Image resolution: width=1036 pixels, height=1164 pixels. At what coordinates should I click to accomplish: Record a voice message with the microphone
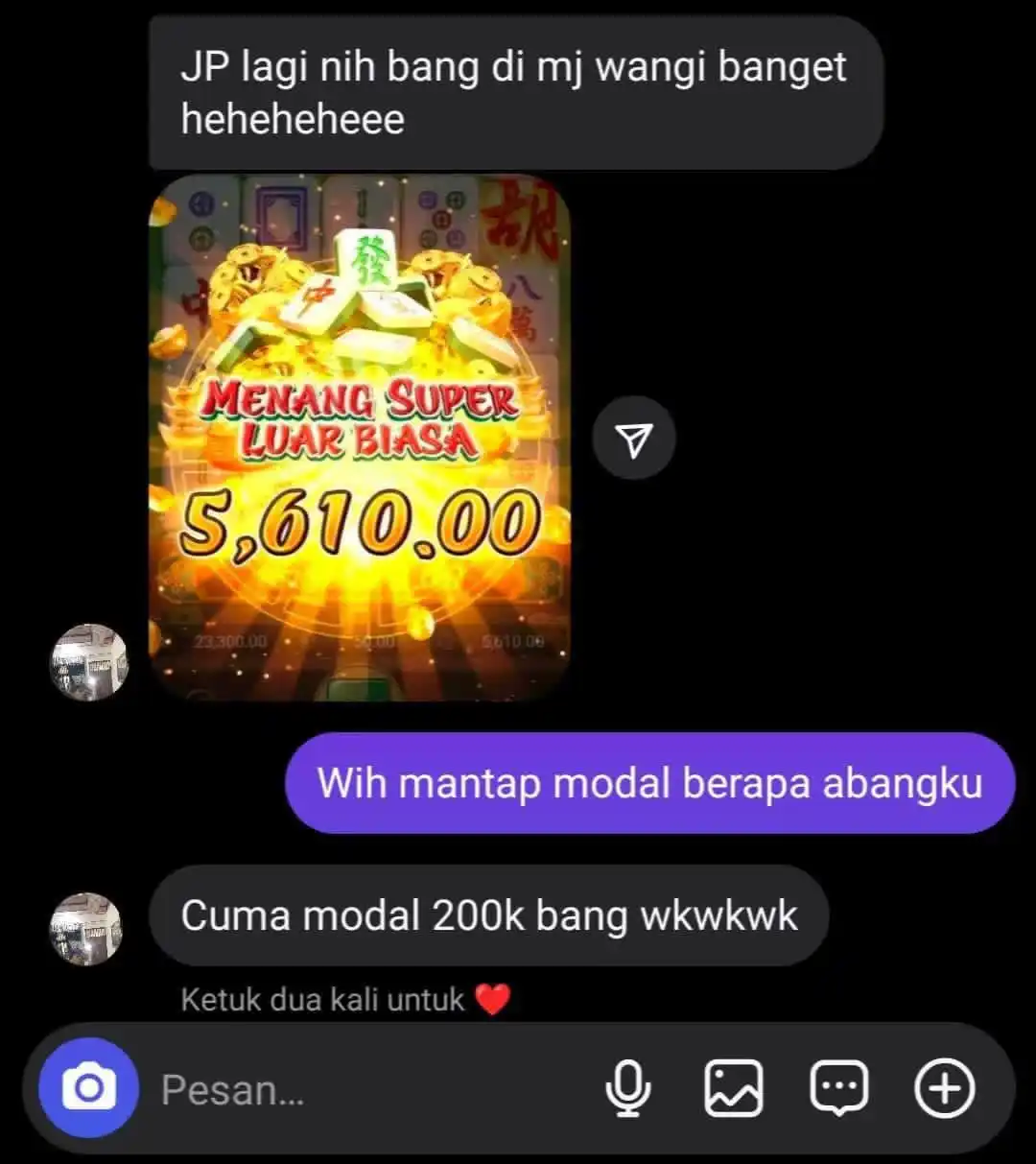[628, 1089]
